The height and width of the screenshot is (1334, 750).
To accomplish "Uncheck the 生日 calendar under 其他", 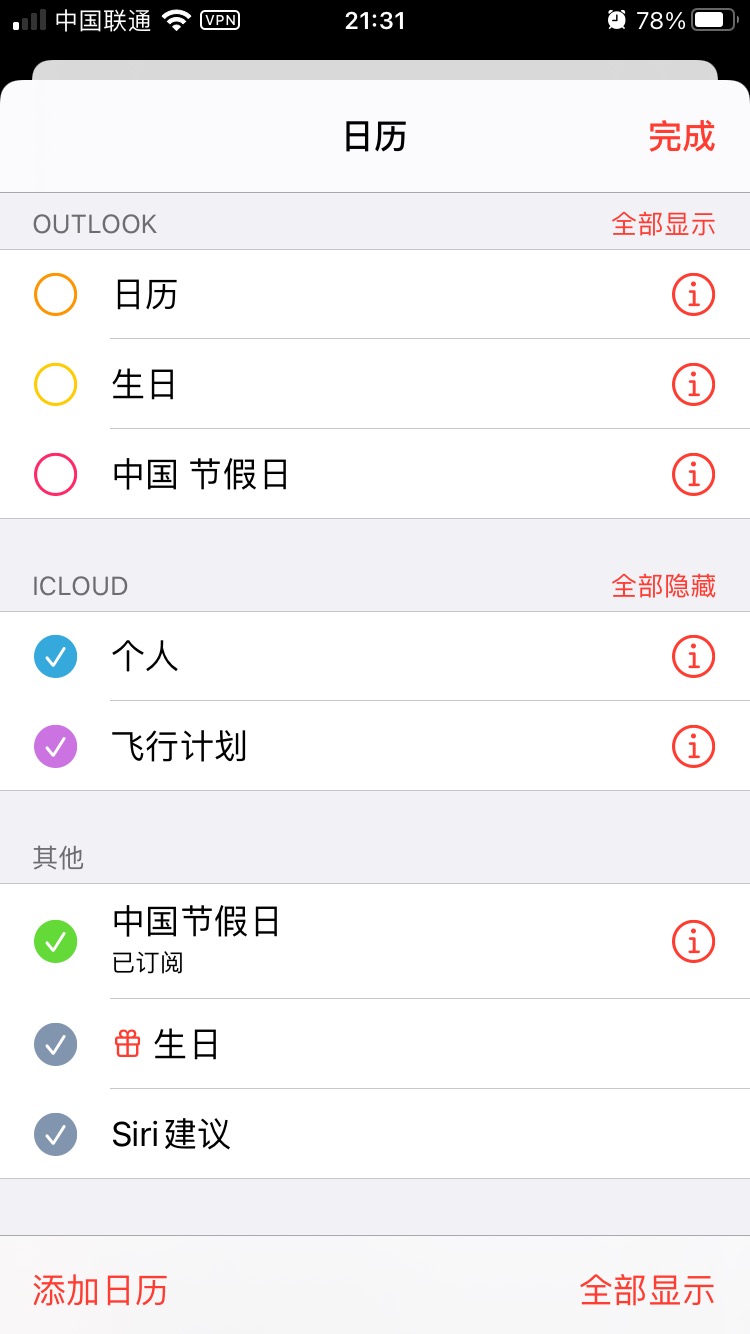I will click(x=55, y=1044).
